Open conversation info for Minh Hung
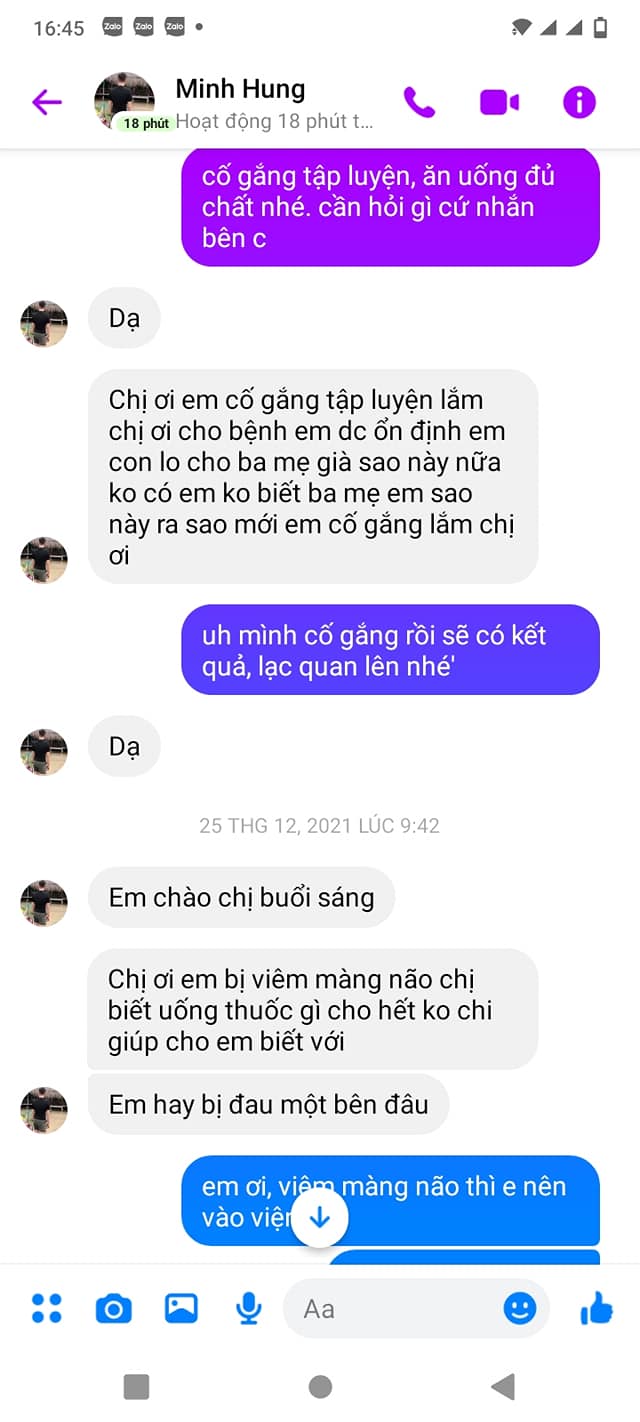The image size is (640, 1422). coord(579,102)
